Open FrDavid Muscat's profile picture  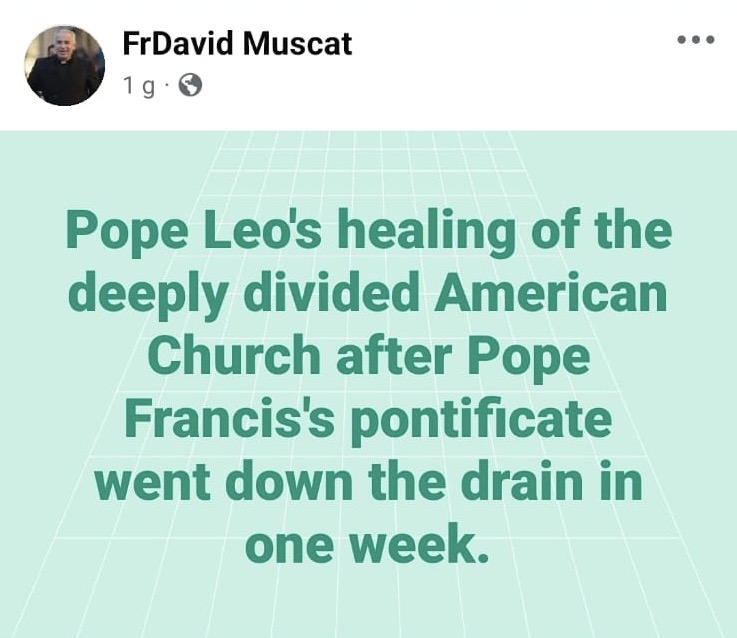click(64, 65)
